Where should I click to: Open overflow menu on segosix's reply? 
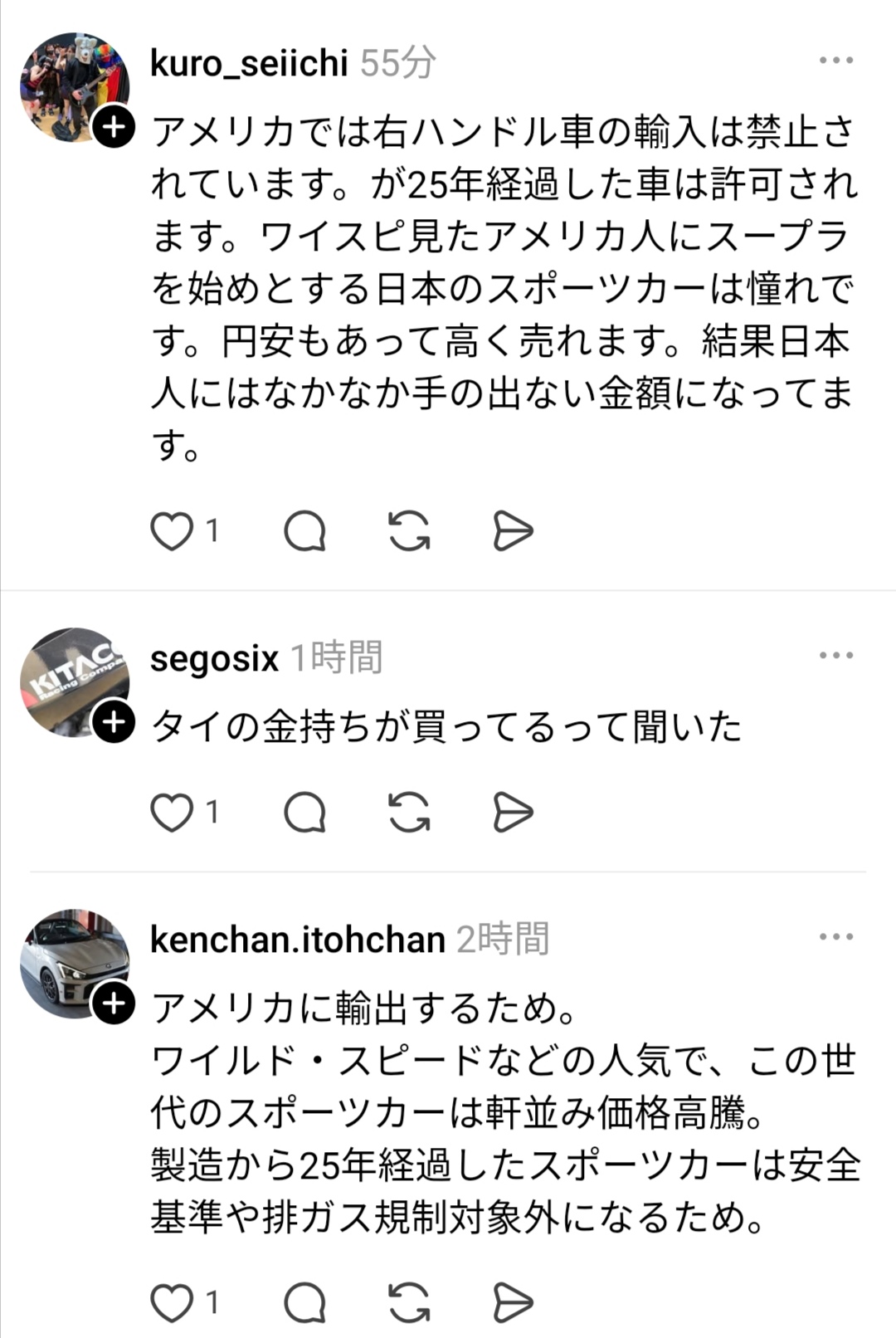click(x=835, y=656)
